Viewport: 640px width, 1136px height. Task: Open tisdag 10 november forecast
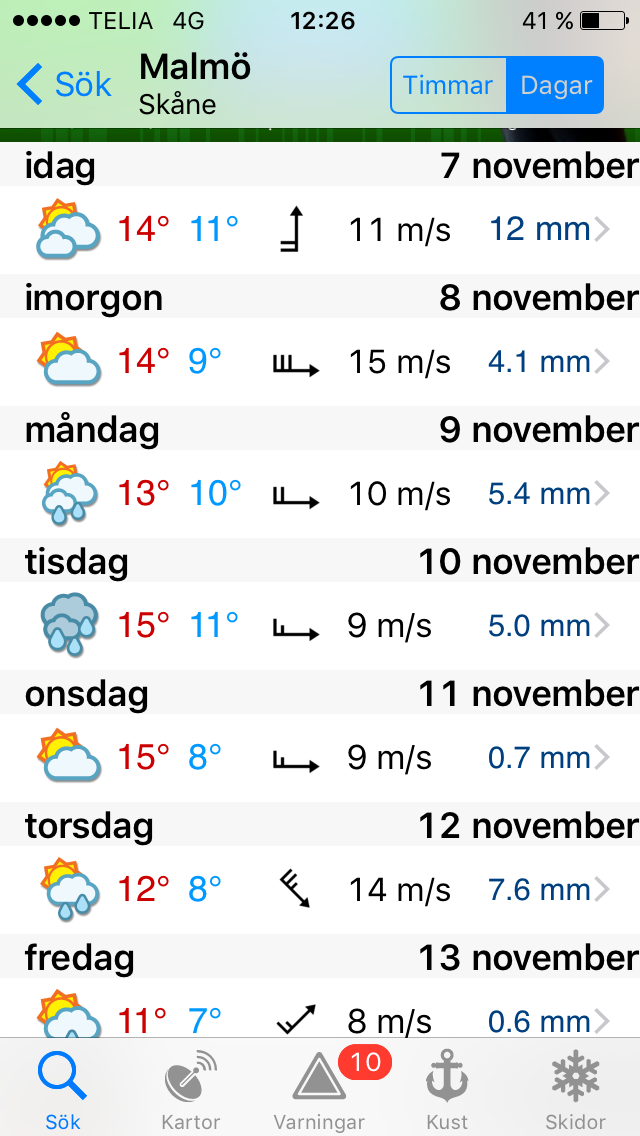[x=320, y=626]
